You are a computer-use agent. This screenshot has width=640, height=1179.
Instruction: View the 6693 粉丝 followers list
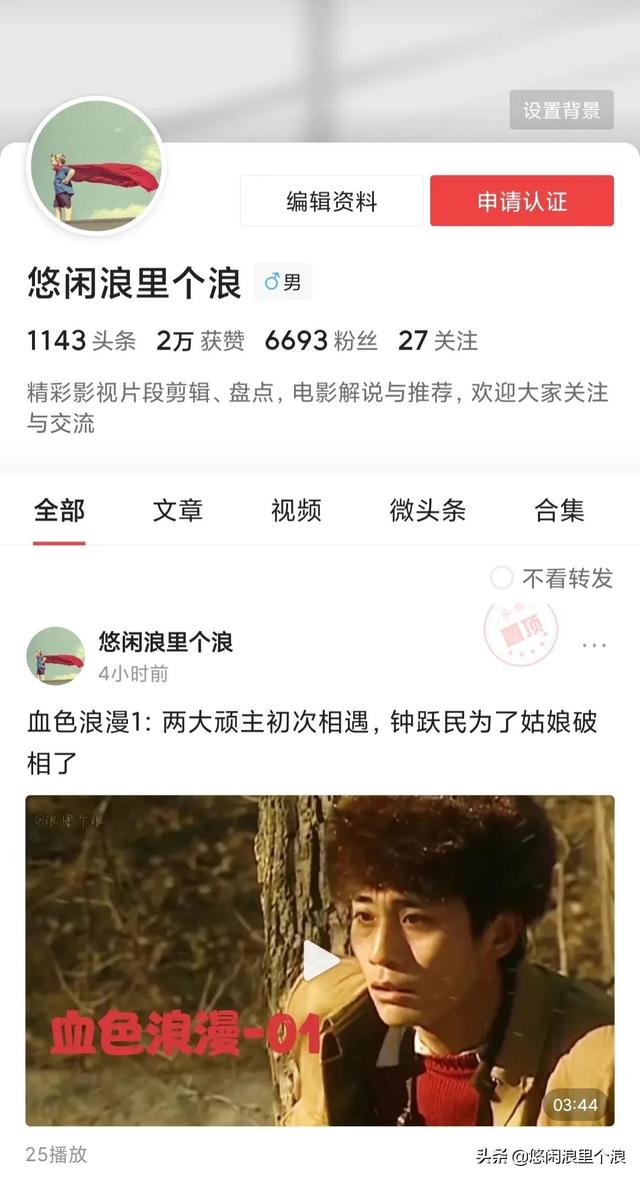click(320, 341)
